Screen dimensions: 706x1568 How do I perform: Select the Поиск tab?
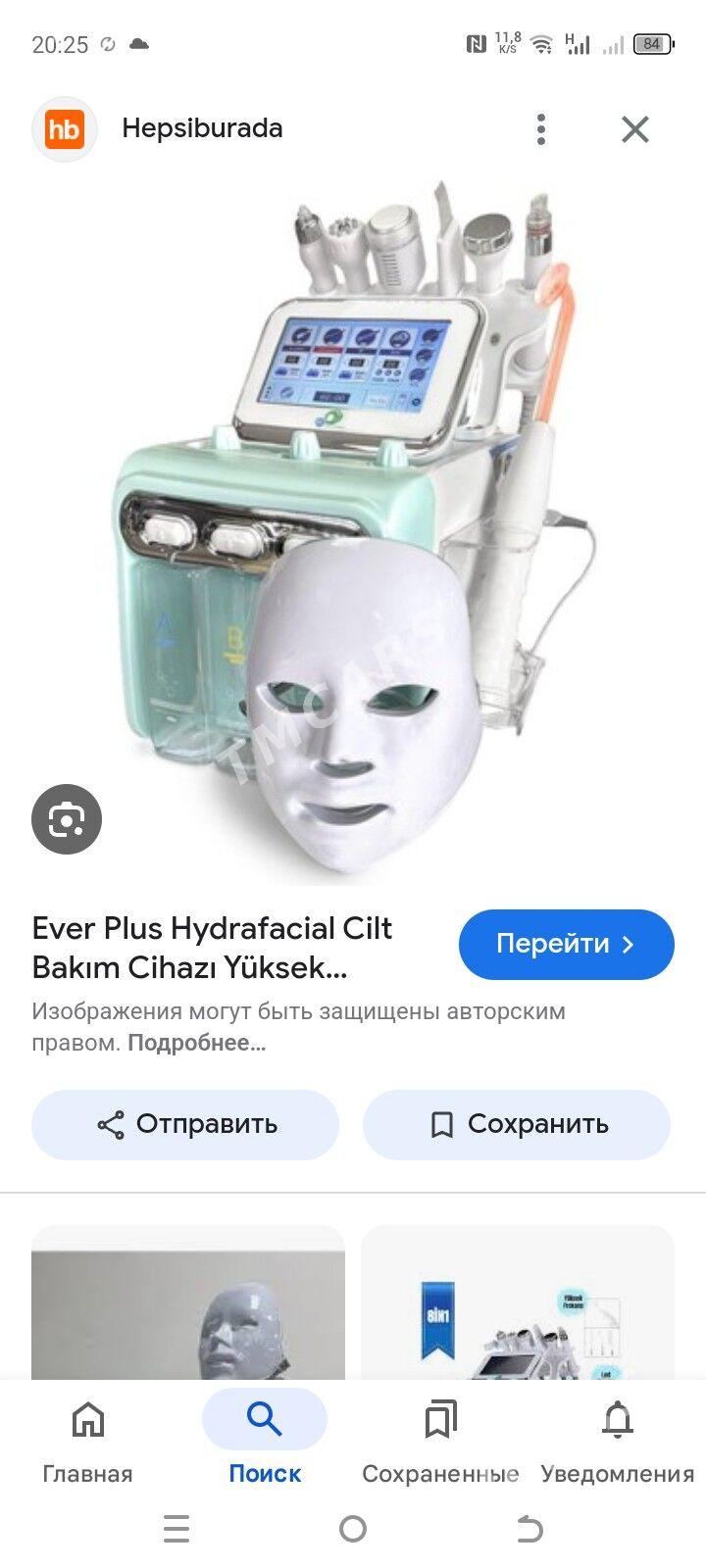(x=265, y=1441)
